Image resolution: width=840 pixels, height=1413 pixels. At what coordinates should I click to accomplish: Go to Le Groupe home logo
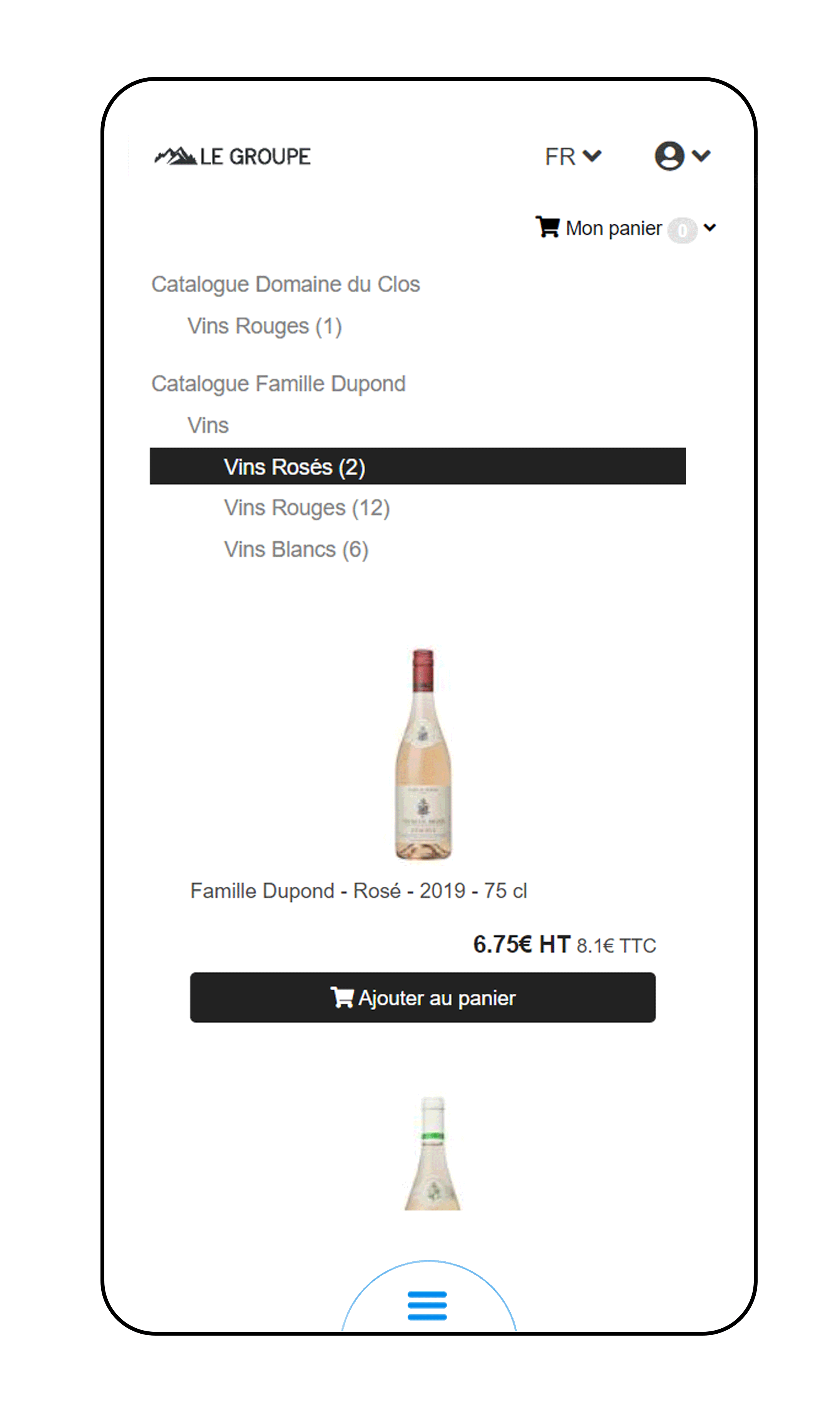233,156
